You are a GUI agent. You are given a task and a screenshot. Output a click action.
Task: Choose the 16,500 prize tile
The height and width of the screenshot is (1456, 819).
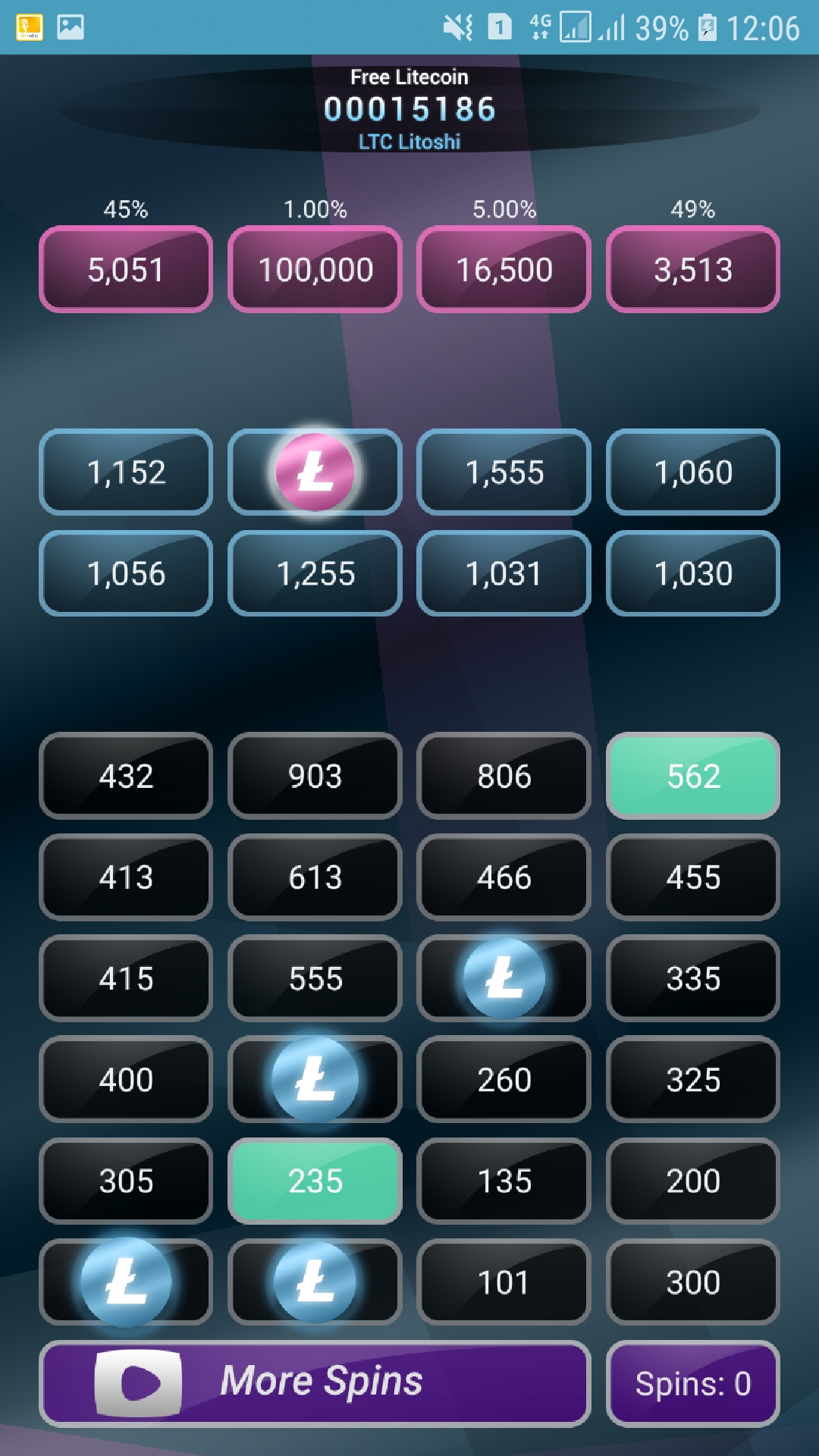(504, 270)
